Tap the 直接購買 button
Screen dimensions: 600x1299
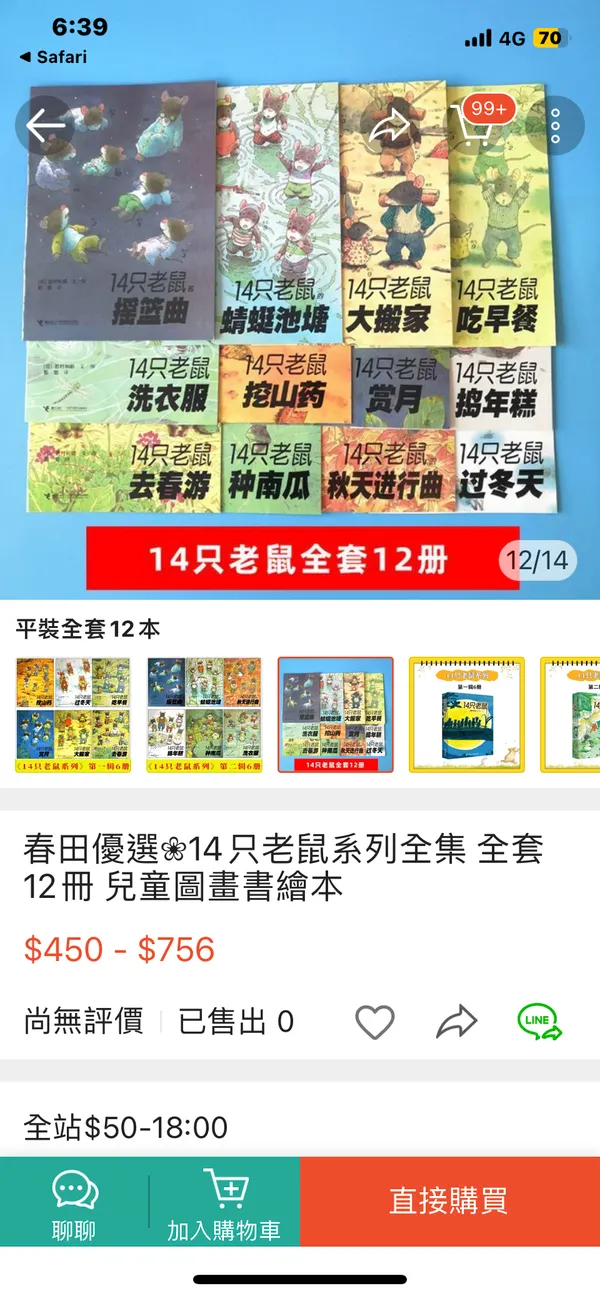pos(449,1202)
